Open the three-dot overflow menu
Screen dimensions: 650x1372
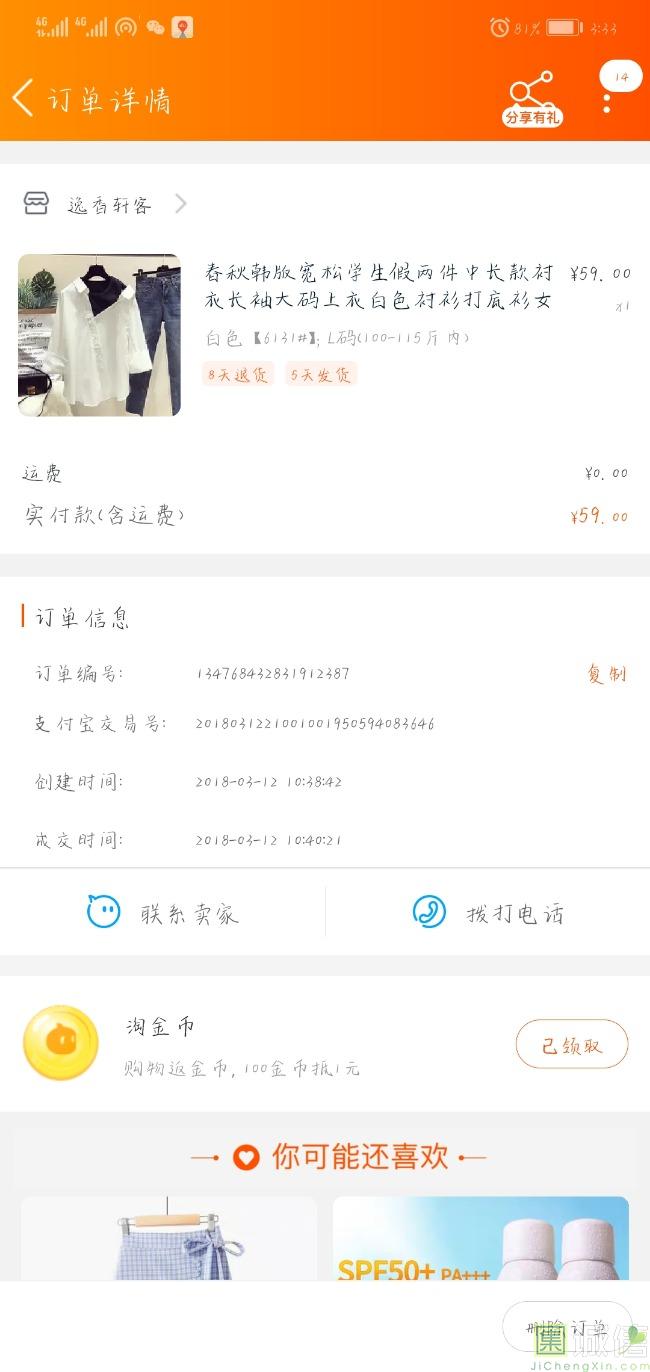tap(607, 99)
